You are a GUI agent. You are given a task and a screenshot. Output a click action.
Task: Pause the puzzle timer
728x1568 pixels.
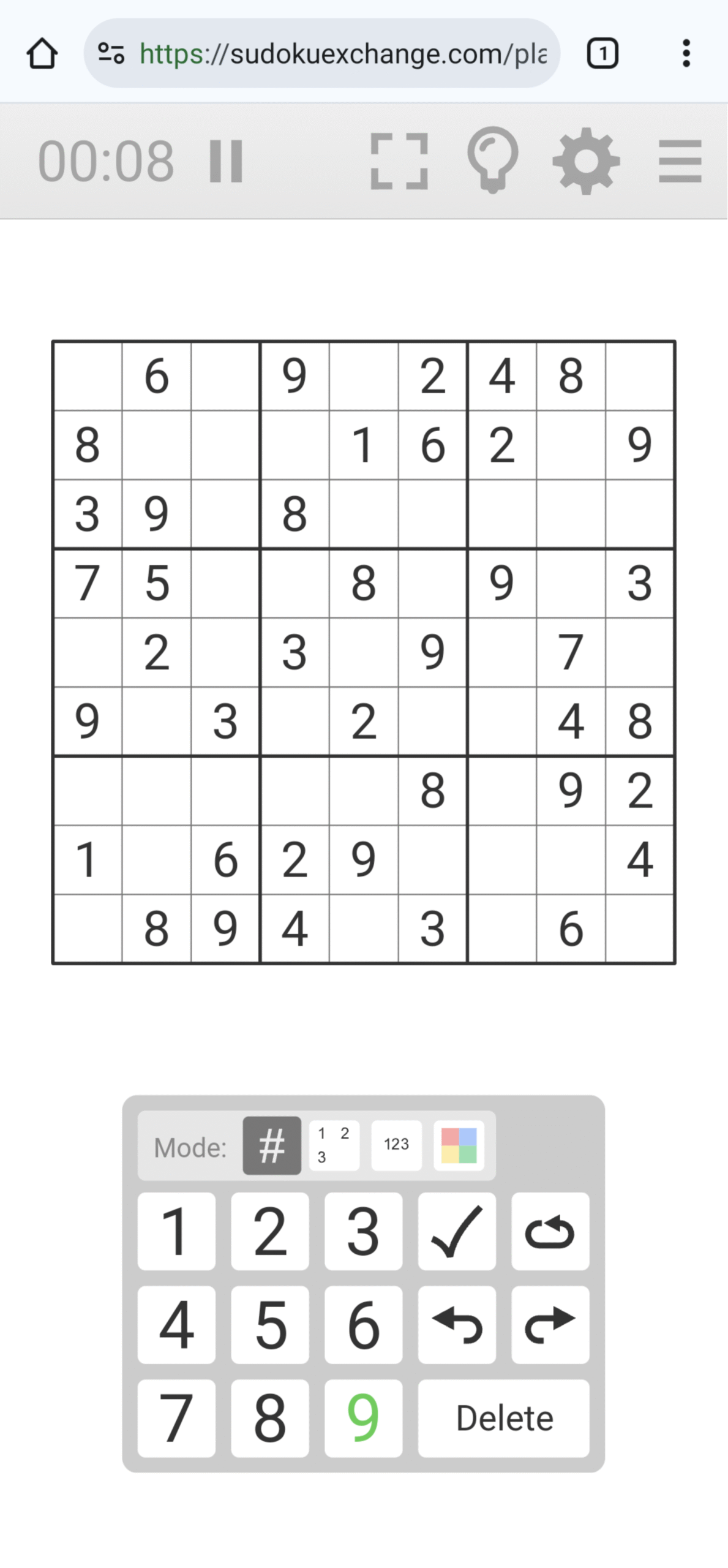click(x=226, y=161)
